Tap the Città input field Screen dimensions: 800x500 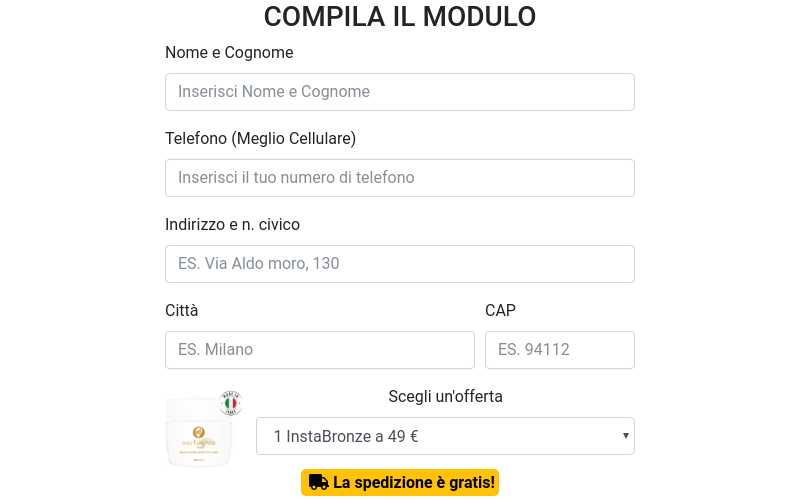319,350
